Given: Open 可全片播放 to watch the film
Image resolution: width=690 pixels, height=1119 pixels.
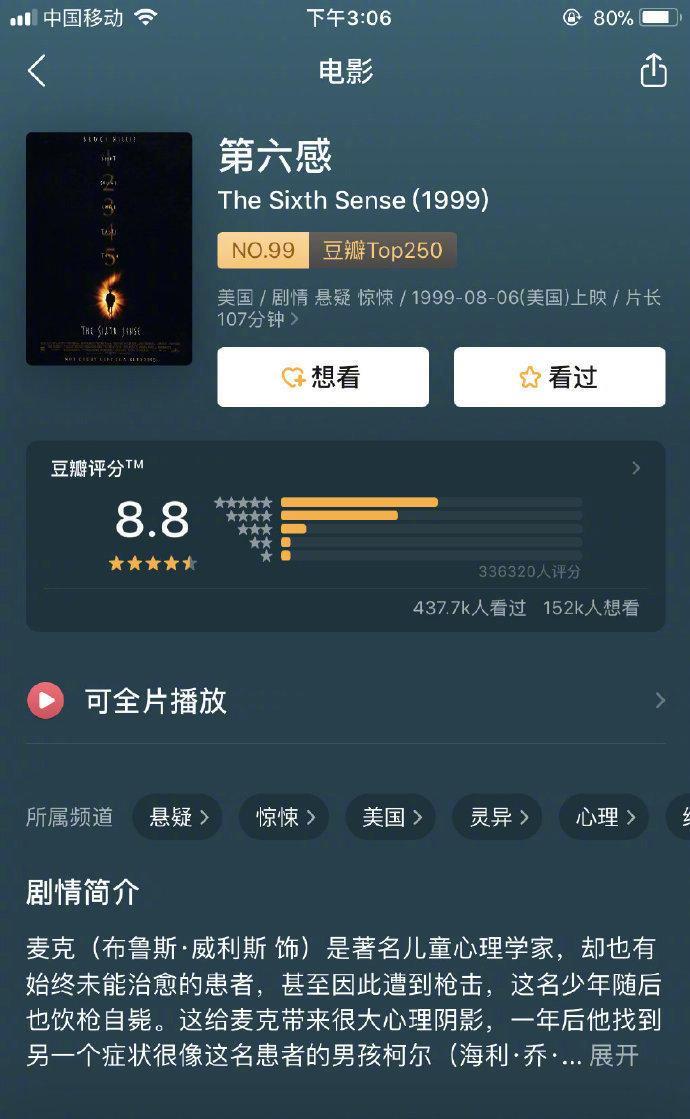Looking at the screenshot, I should click(345, 701).
